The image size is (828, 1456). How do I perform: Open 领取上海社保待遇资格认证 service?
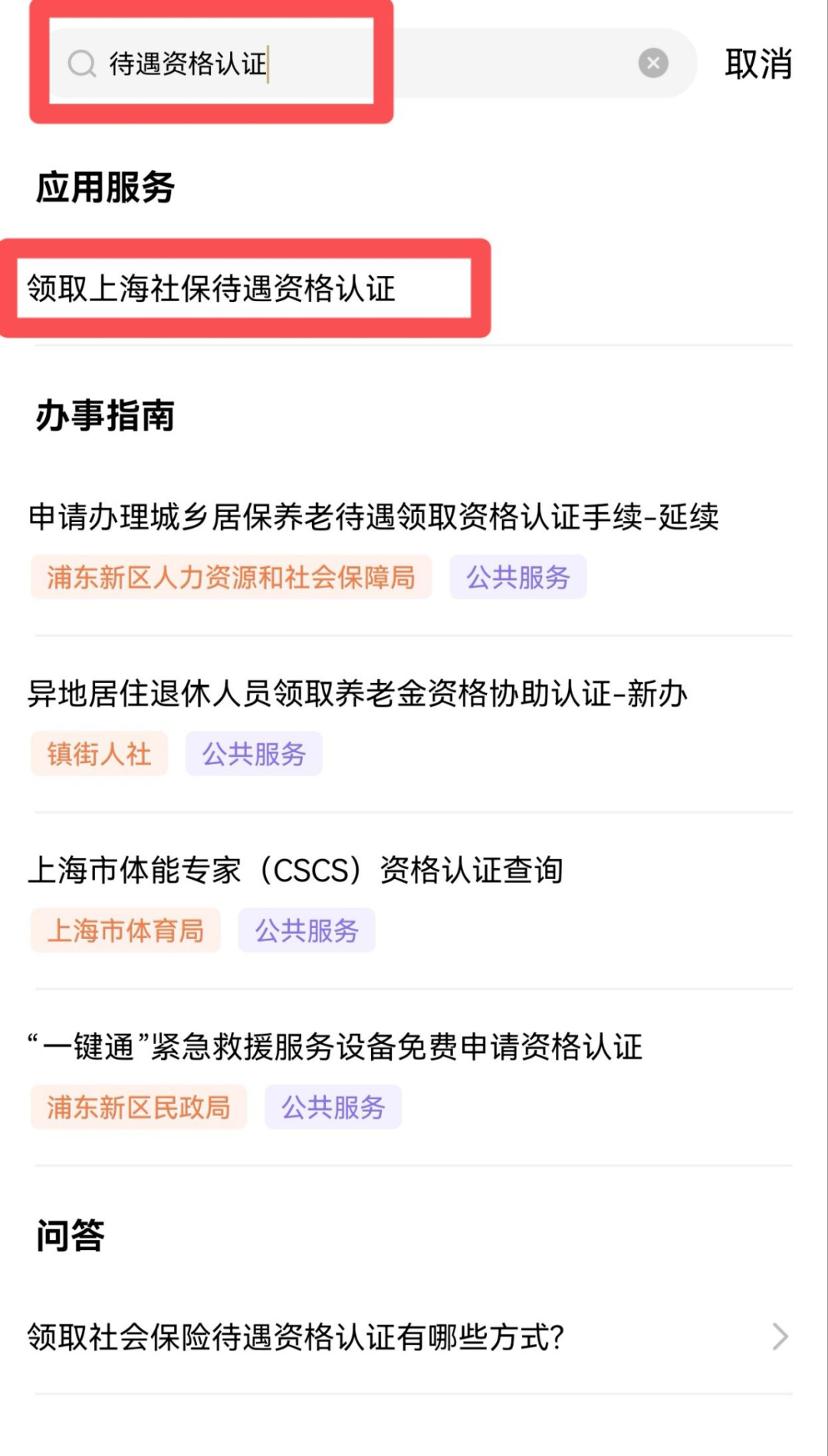click(x=212, y=289)
